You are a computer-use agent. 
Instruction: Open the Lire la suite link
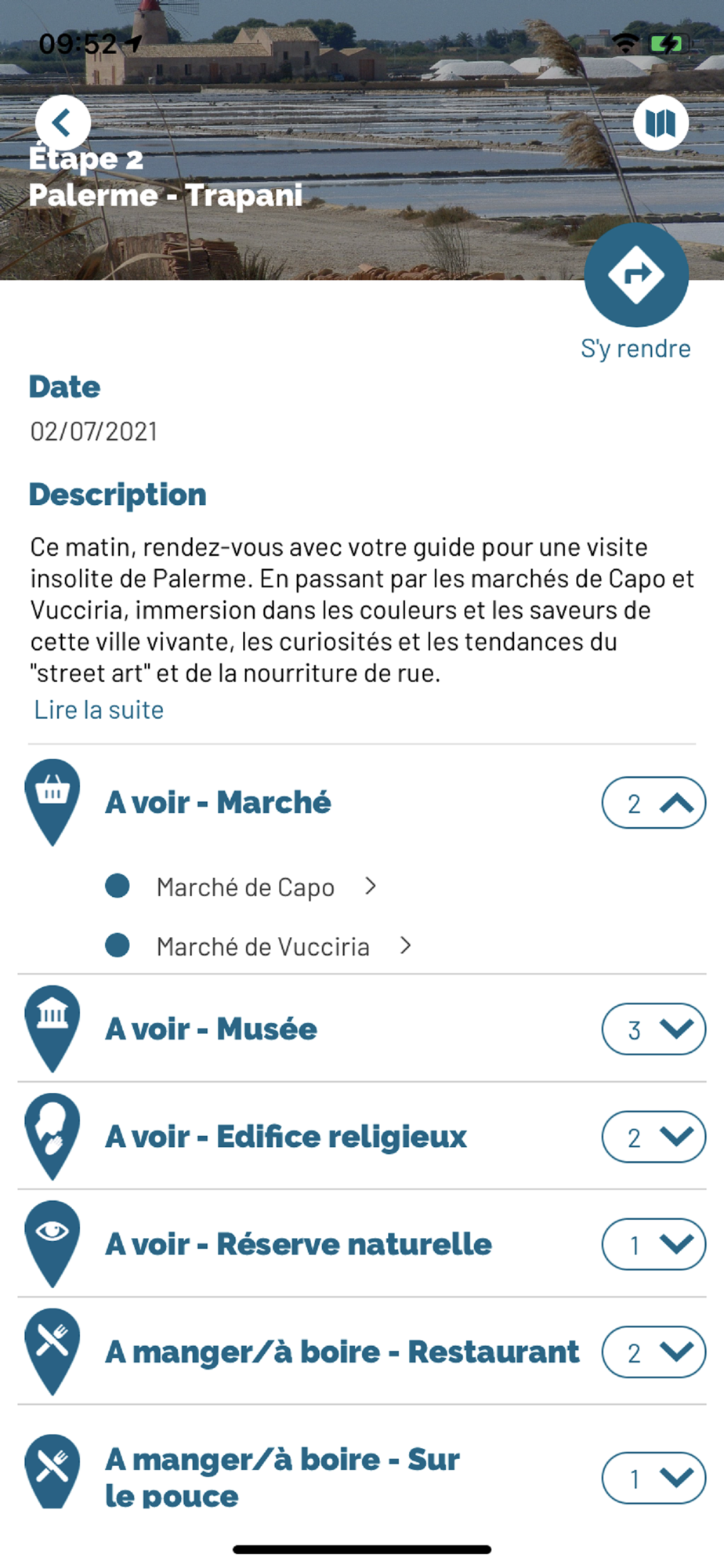[99, 710]
